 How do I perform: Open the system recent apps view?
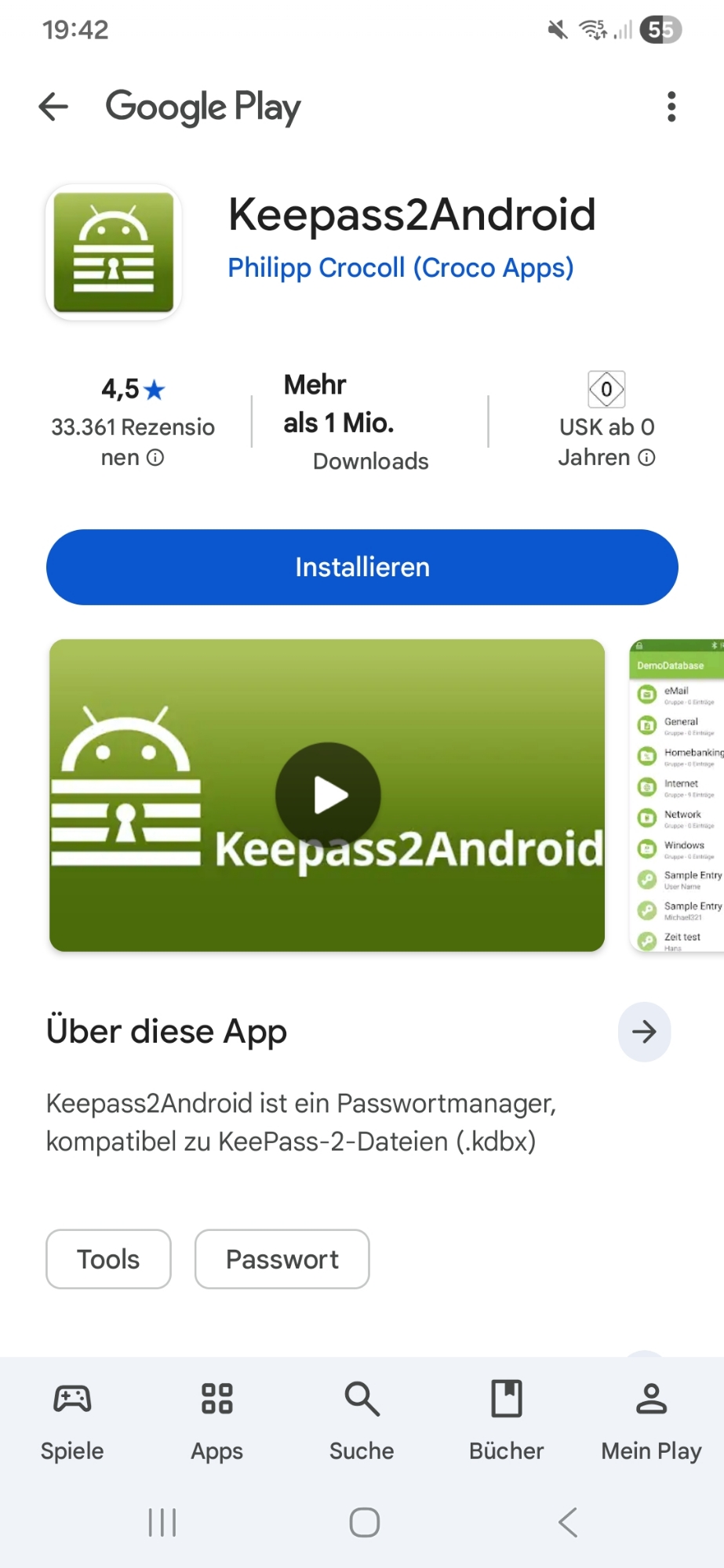pos(162,1523)
